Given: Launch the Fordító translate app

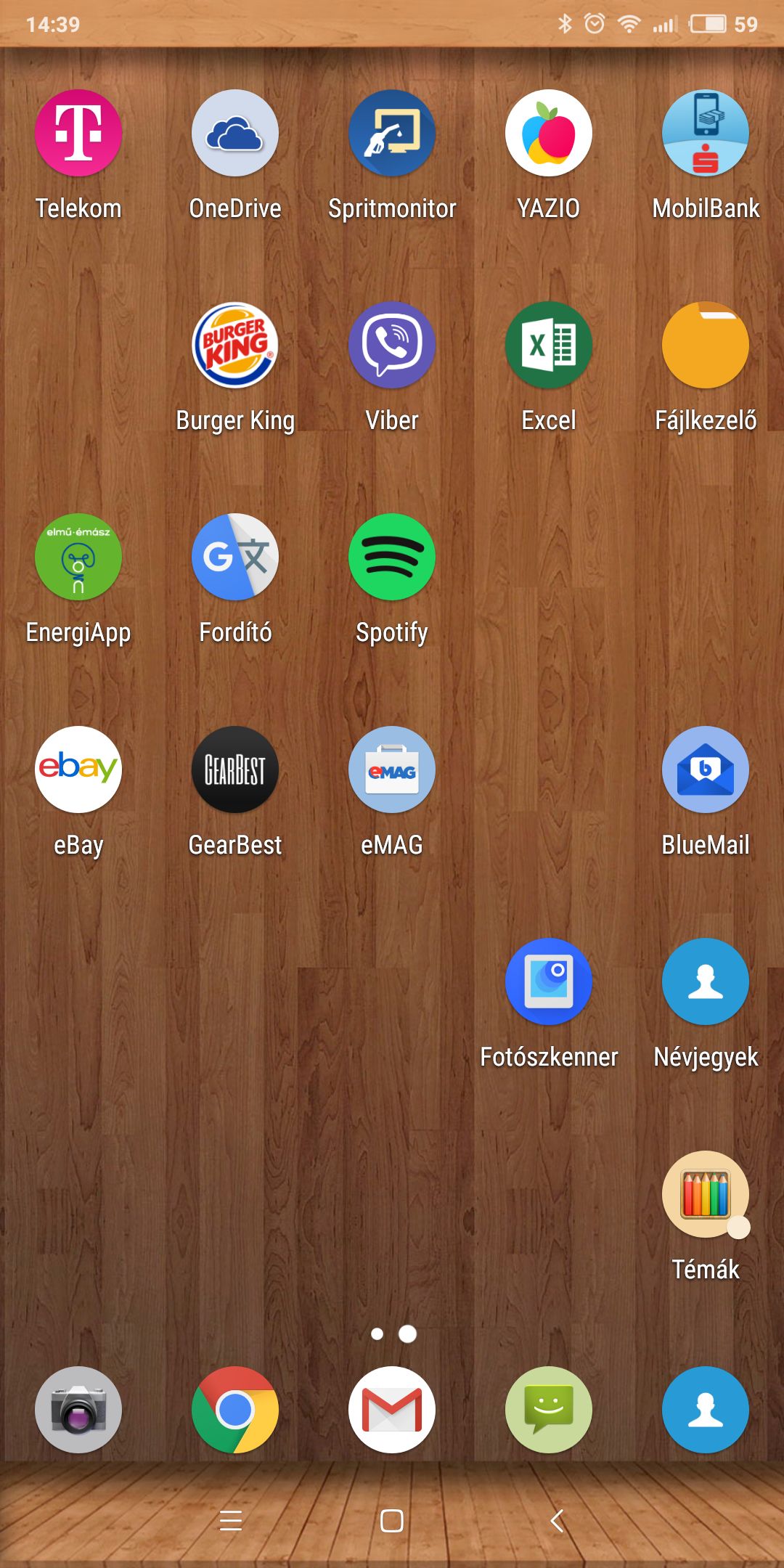Looking at the screenshot, I should pyautogui.click(x=235, y=557).
